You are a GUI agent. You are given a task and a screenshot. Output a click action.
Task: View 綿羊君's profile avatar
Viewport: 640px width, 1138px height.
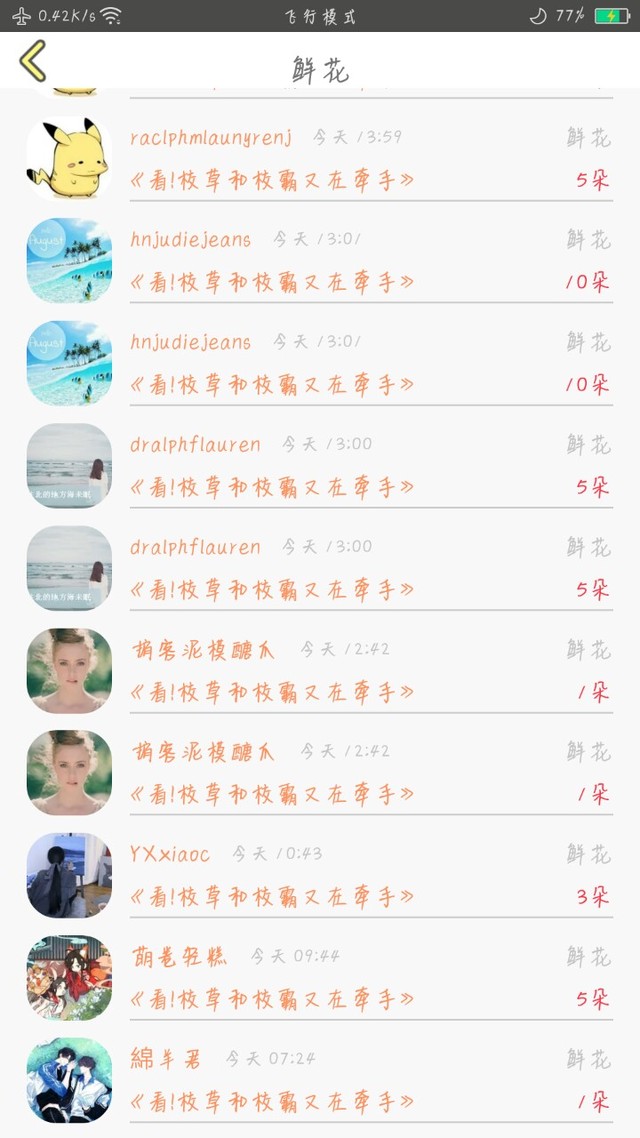coord(69,1080)
